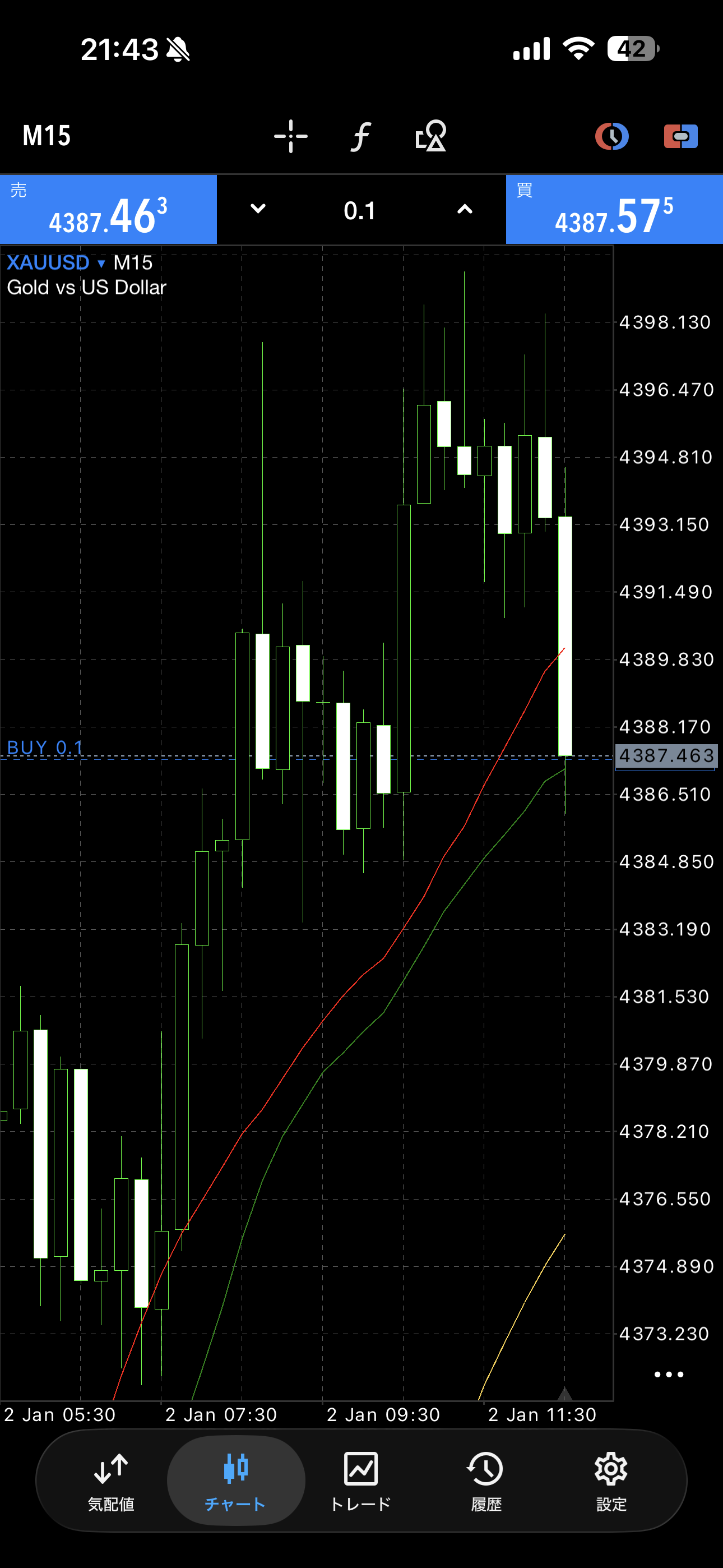Open the new order trade icon
723x1568 pixels.
(x=680, y=136)
